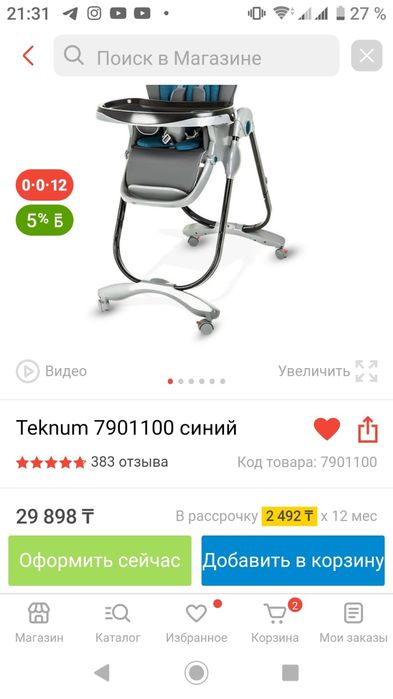Screen dimensions: 393x699
Task: Go back with the red arrow
Action: 28,56
